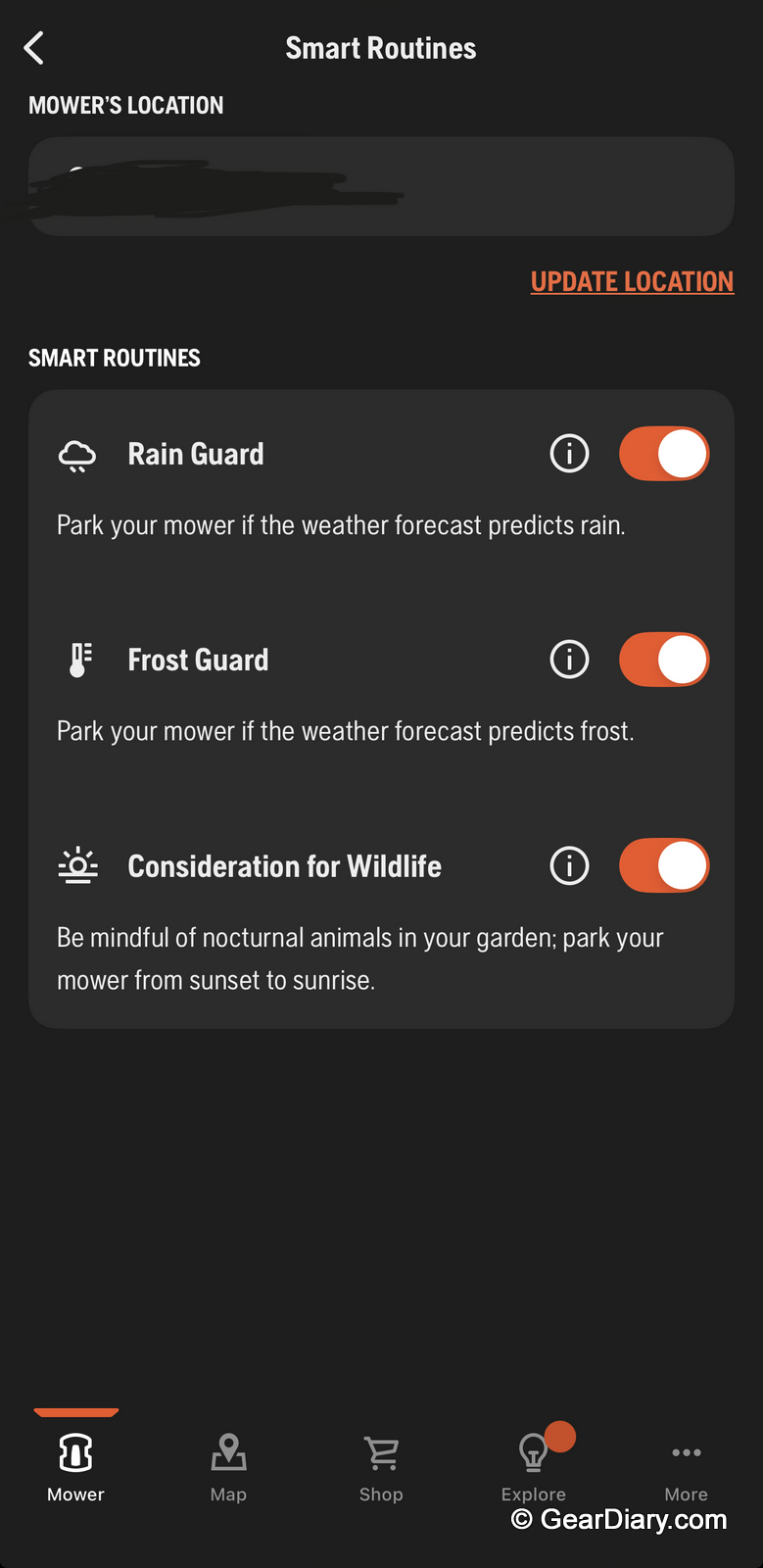View info on Consideration for Wildlife
The height and width of the screenshot is (1568, 763).
pyautogui.click(x=569, y=865)
